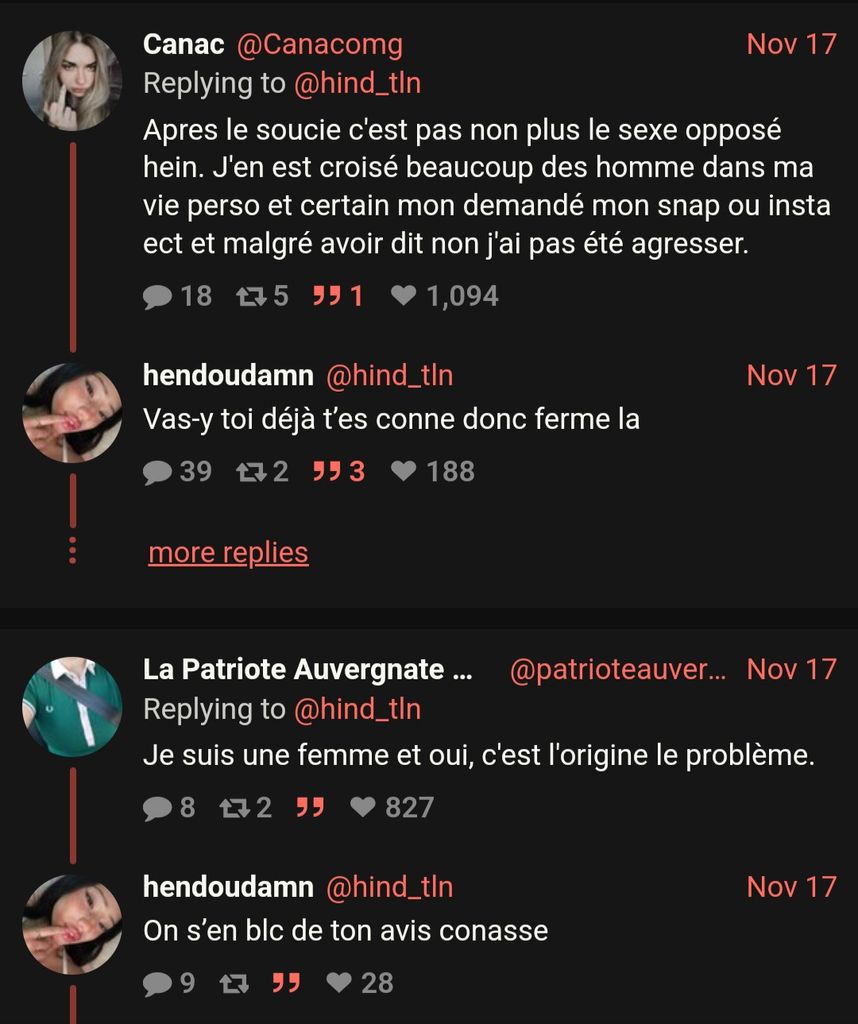View the 39 comments on the "Vas-y toi" reply
Viewport: 858px width, 1024px height.
click(177, 471)
